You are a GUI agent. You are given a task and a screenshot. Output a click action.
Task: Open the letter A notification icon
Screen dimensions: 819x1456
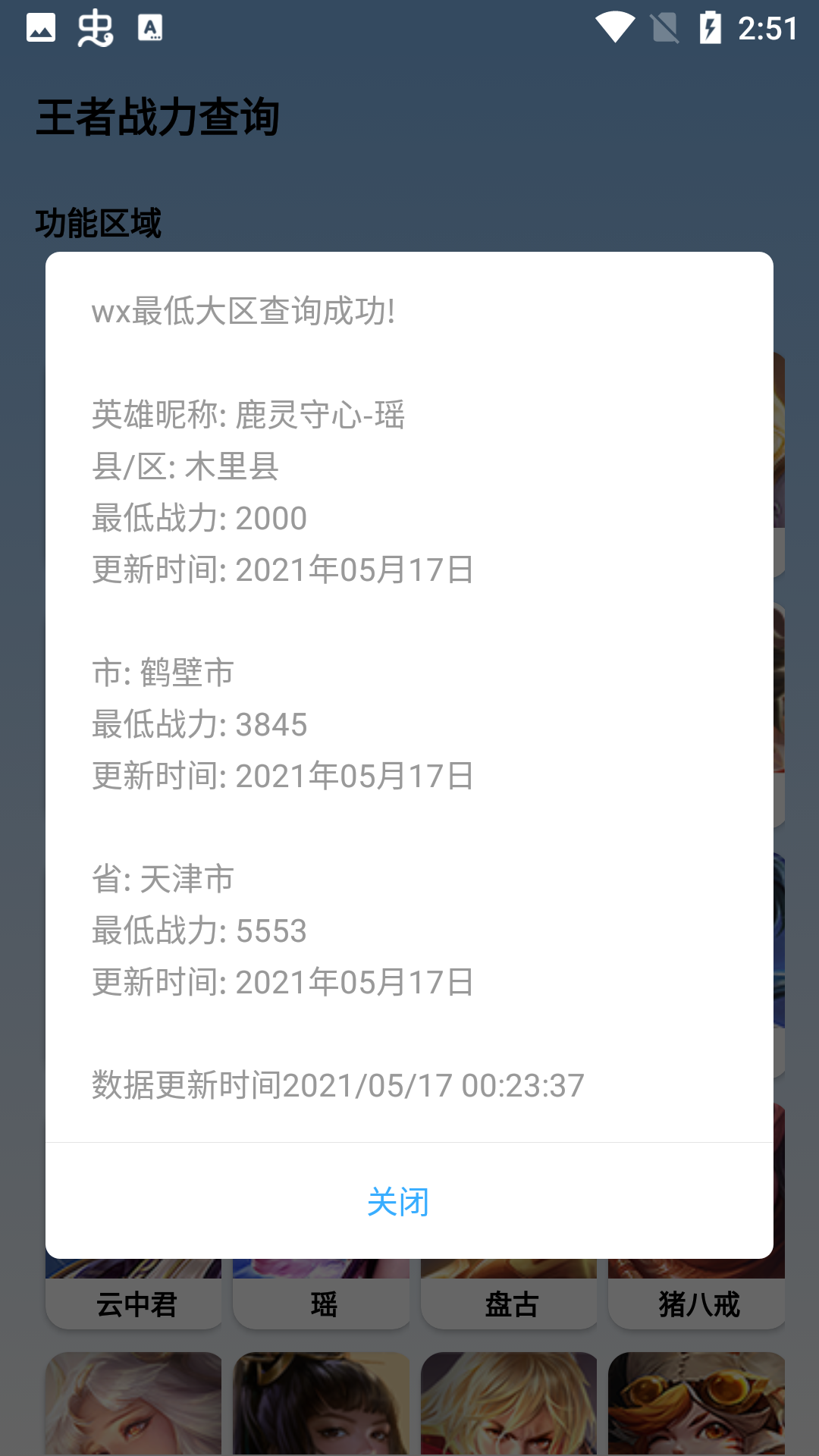pos(152,29)
